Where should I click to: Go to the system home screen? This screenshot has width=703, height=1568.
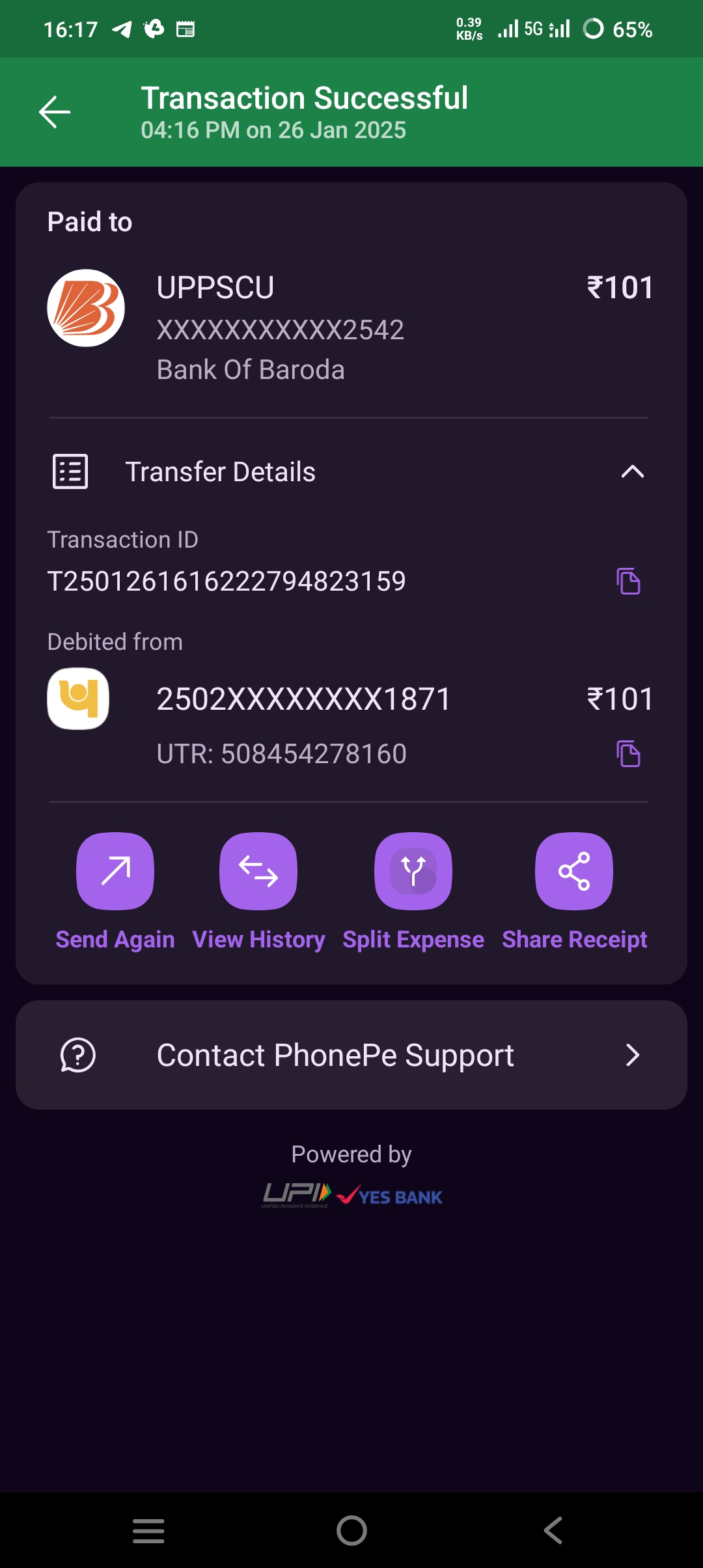pyautogui.click(x=351, y=1530)
